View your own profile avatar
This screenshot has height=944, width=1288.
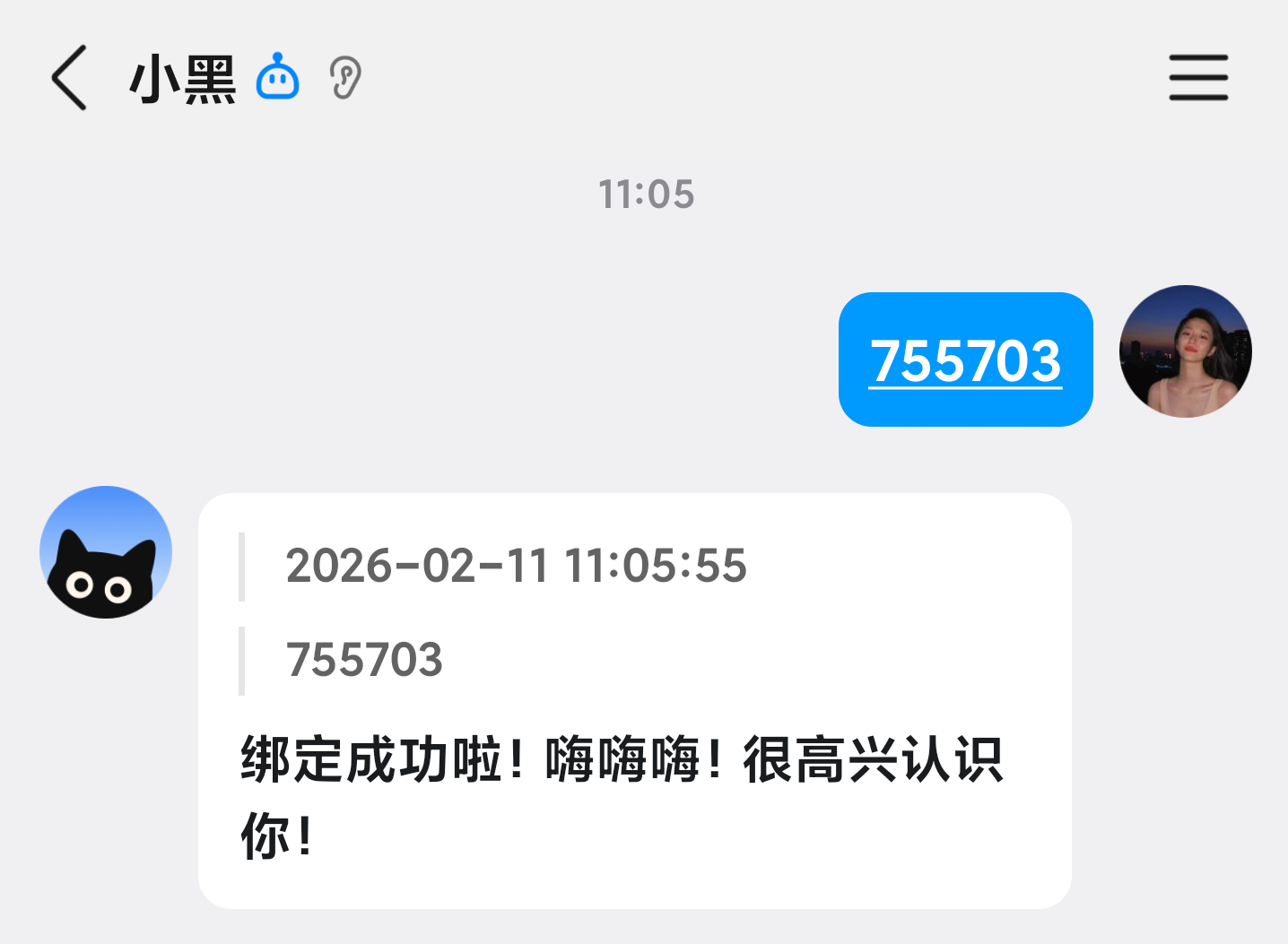1185,351
